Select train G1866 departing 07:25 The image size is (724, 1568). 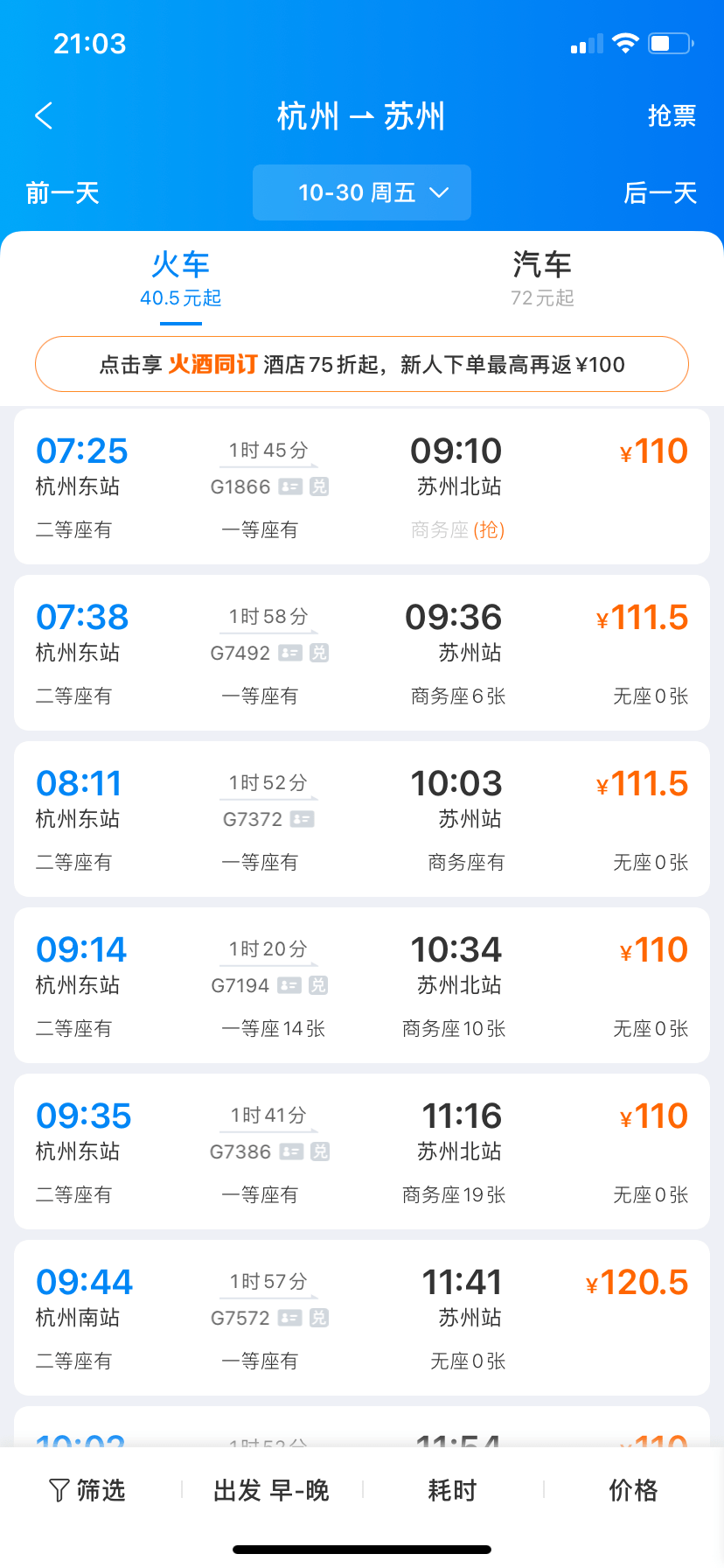coord(362,486)
